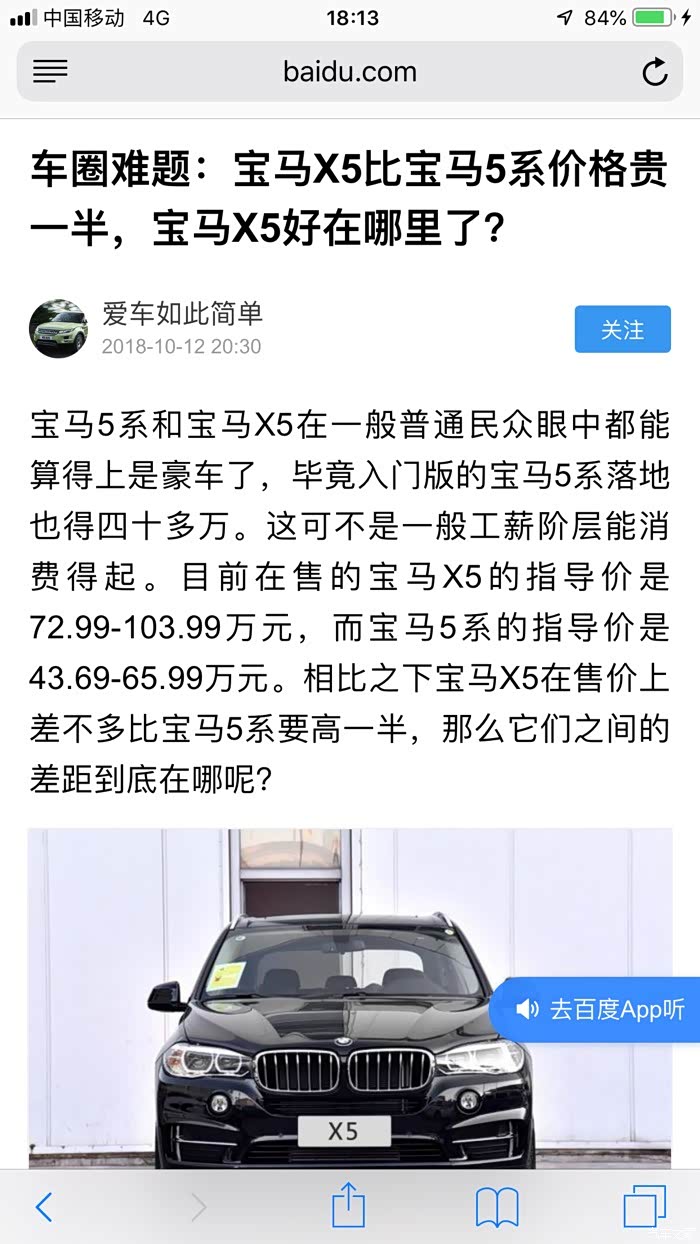
Task: Go back with Safari's back arrow
Action: (44, 1207)
